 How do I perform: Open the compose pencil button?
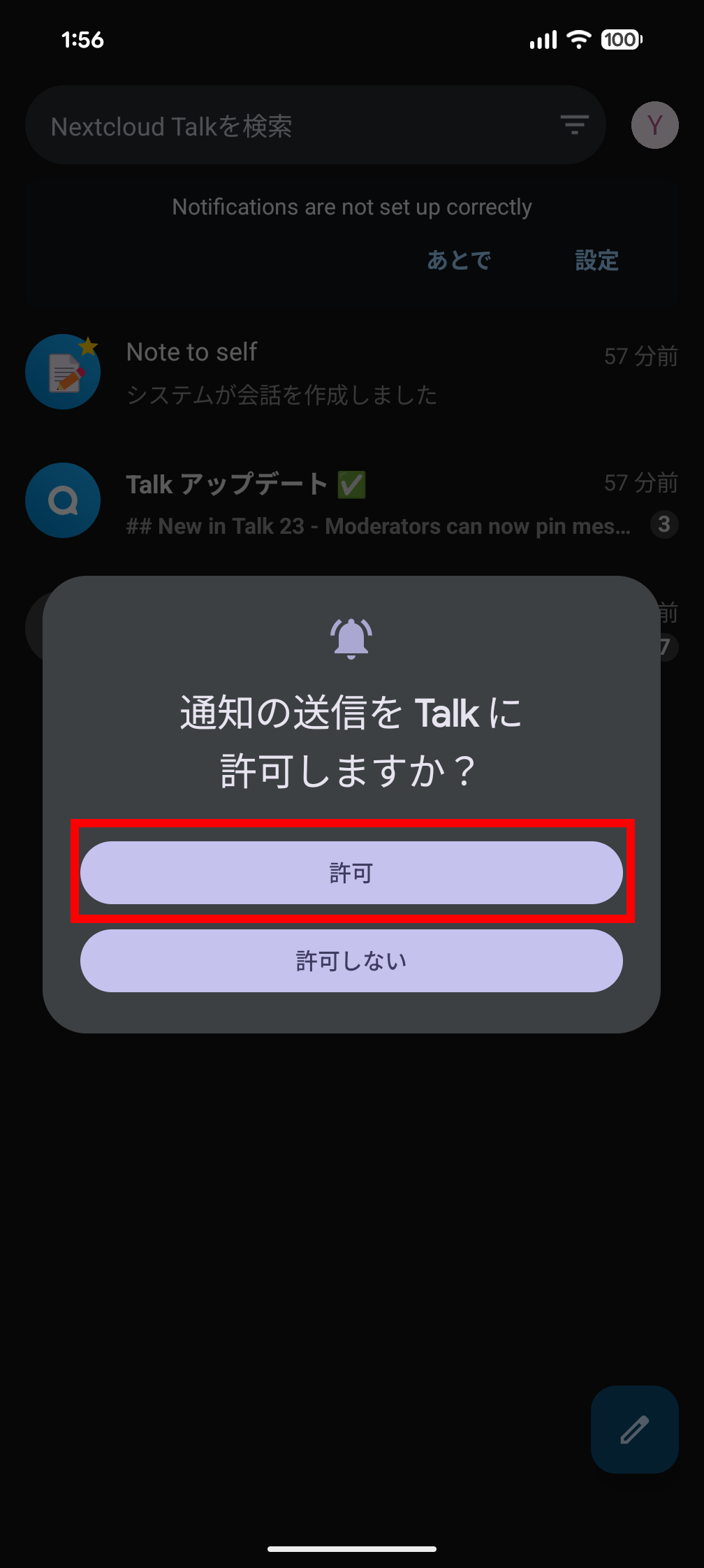(634, 1430)
